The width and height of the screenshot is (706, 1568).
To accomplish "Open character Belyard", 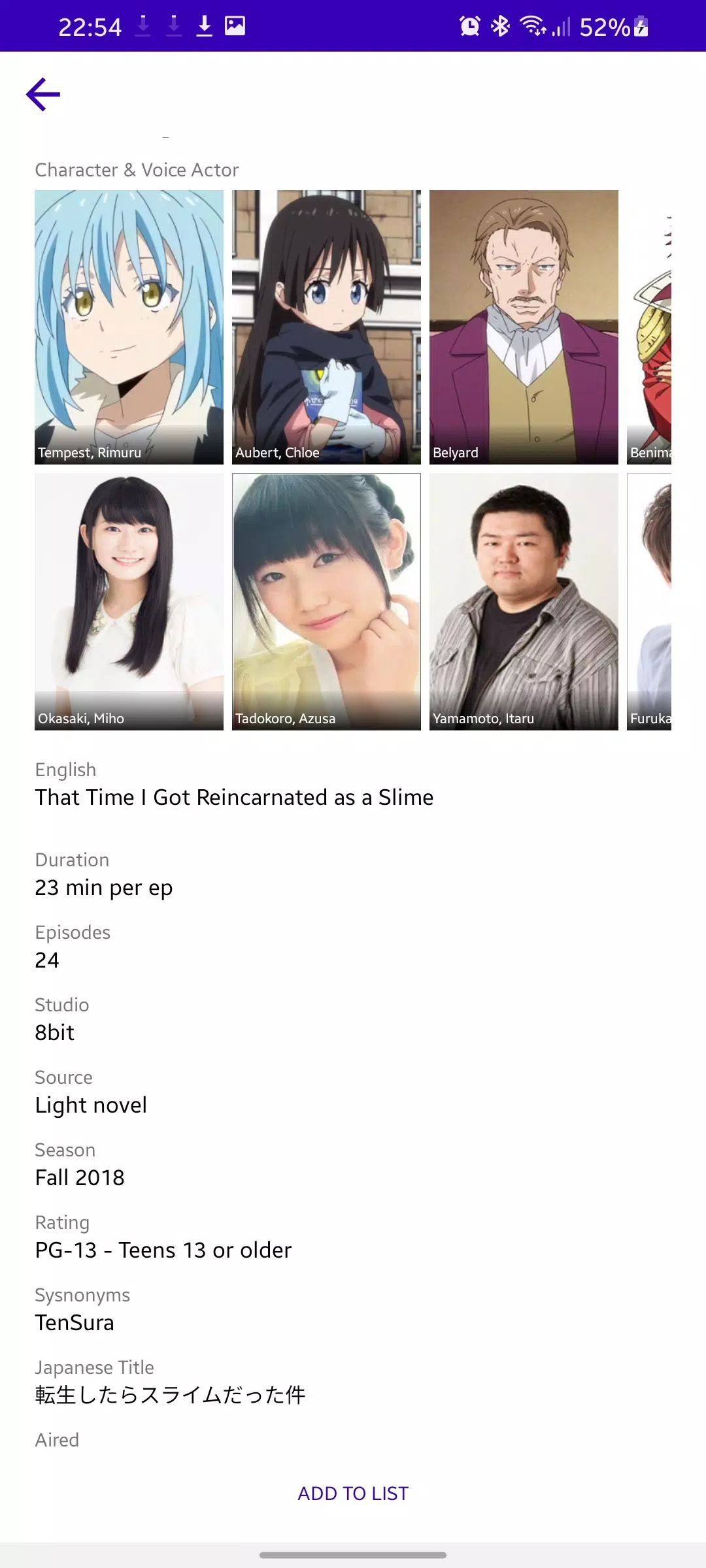I will (x=524, y=327).
